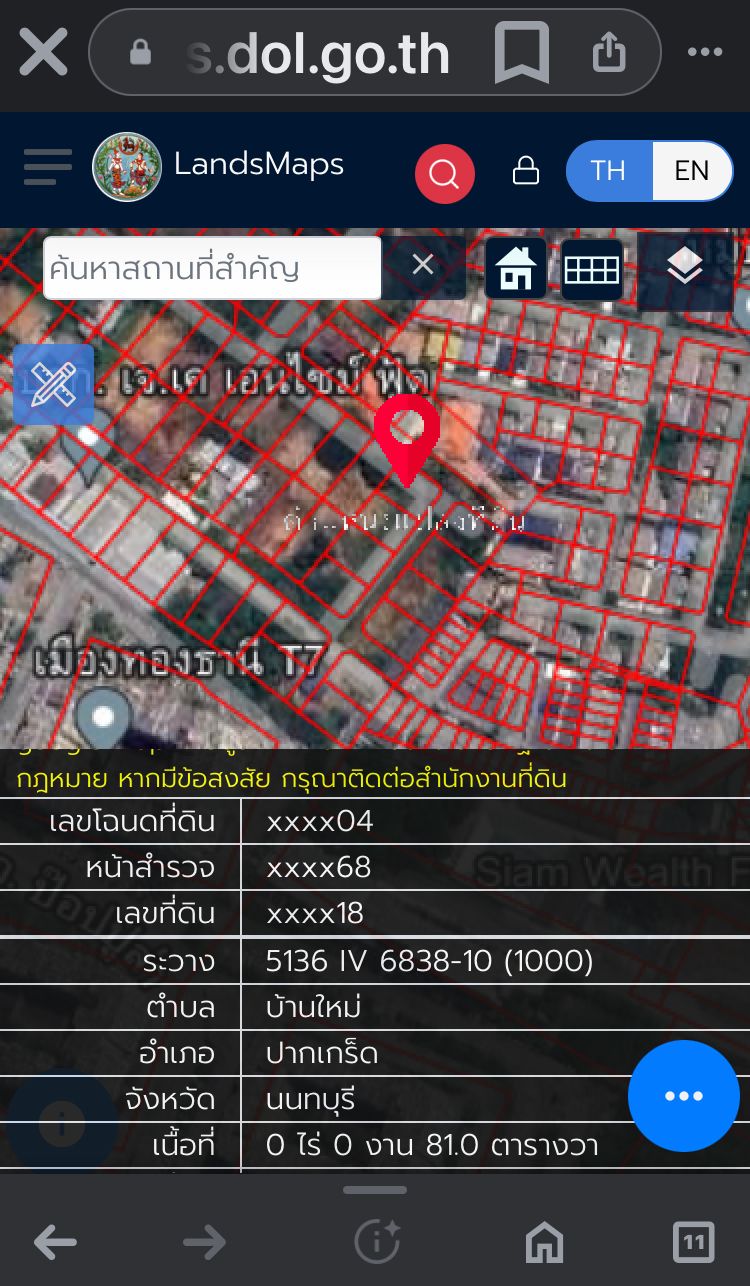Go back to the previous page

pyautogui.click(x=55, y=1243)
